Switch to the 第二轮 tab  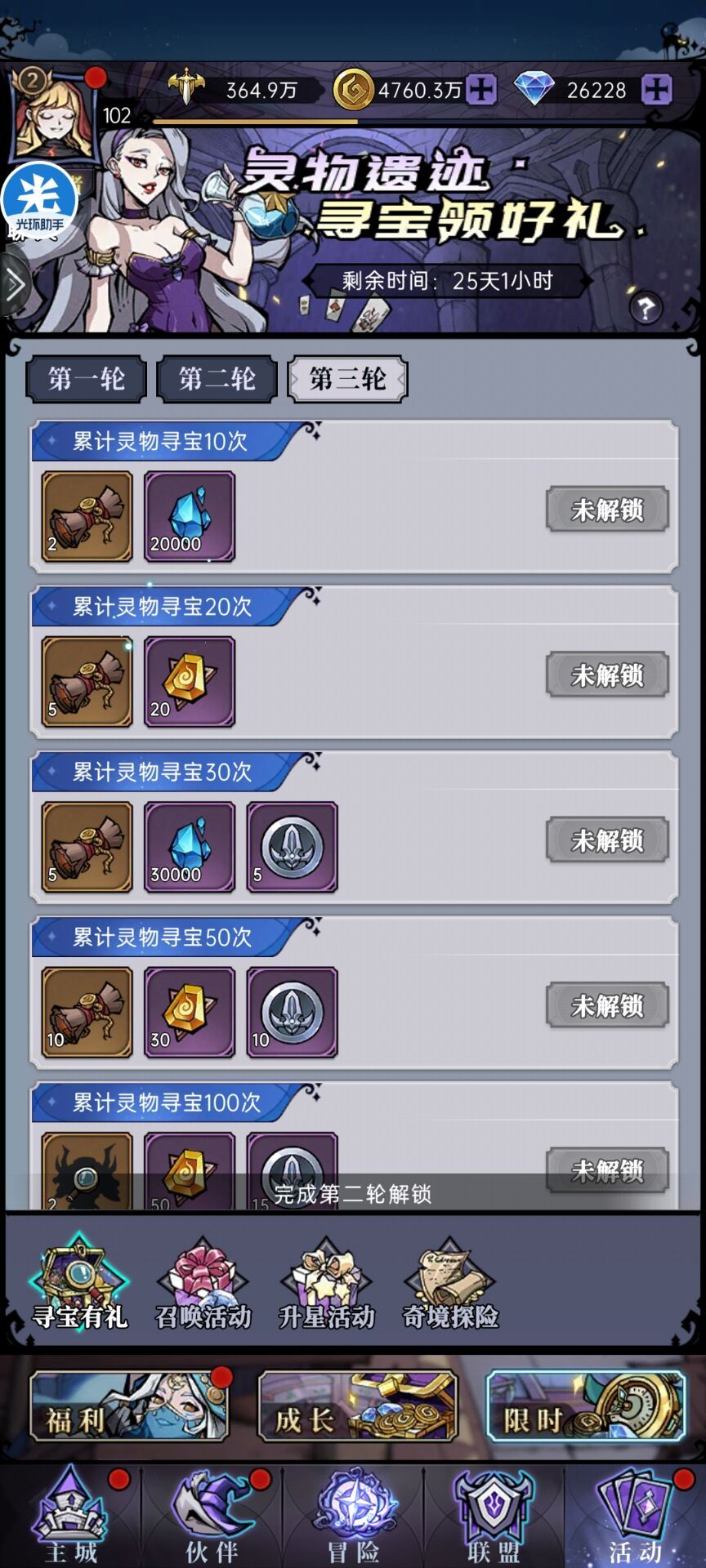tap(217, 378)
